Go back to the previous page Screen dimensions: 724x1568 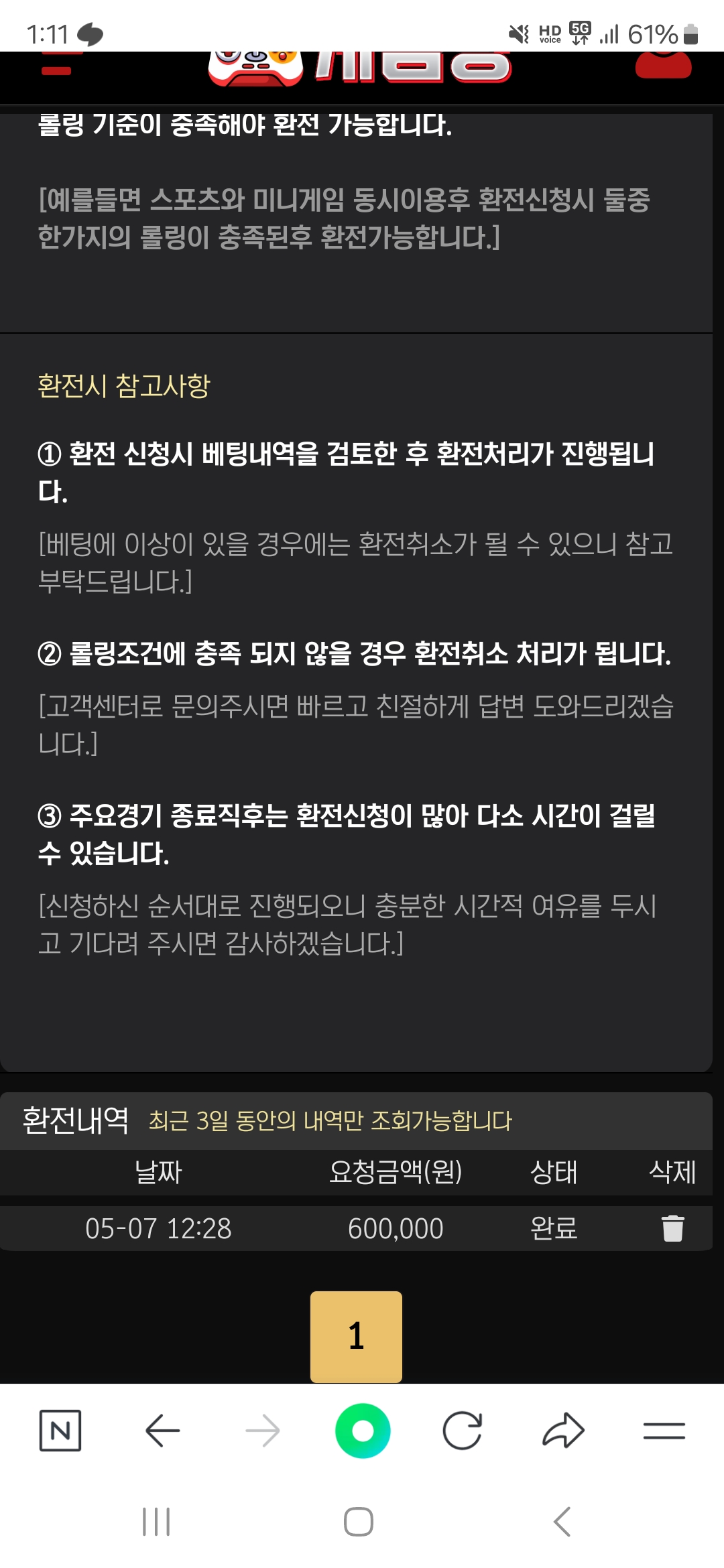[162, 1431]
